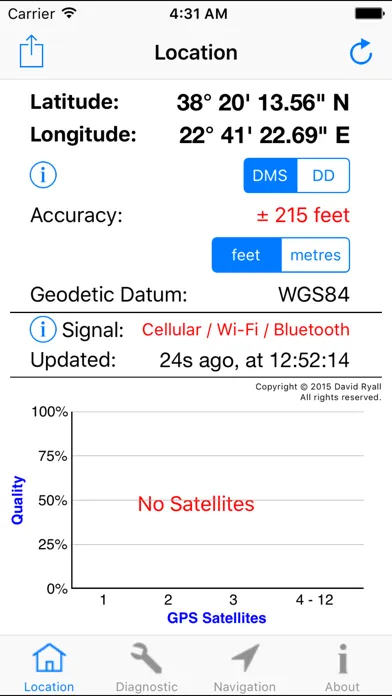Image resolution: width=392 pixels, height=696 pixels.
Task: Open the info icon beside DMS selector
Action: [43, 175]
